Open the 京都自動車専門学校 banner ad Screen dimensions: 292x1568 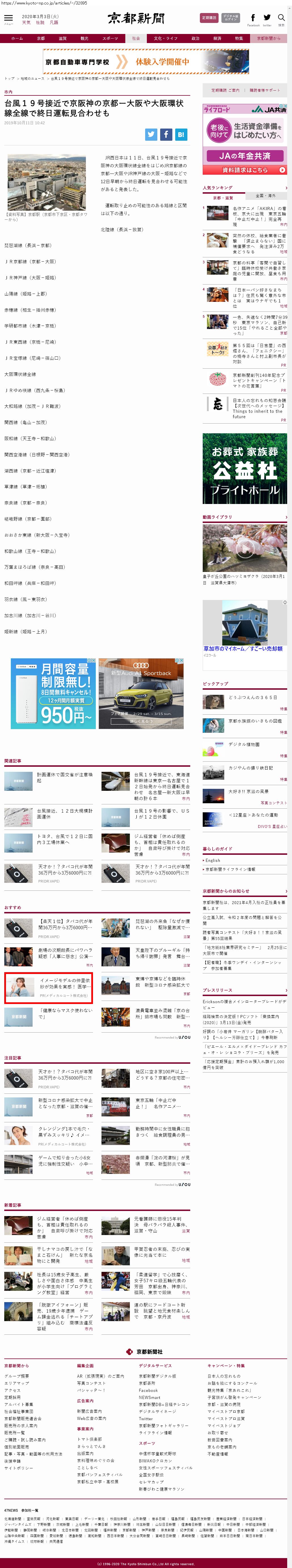pyautogui.click(x=146, y=62)
